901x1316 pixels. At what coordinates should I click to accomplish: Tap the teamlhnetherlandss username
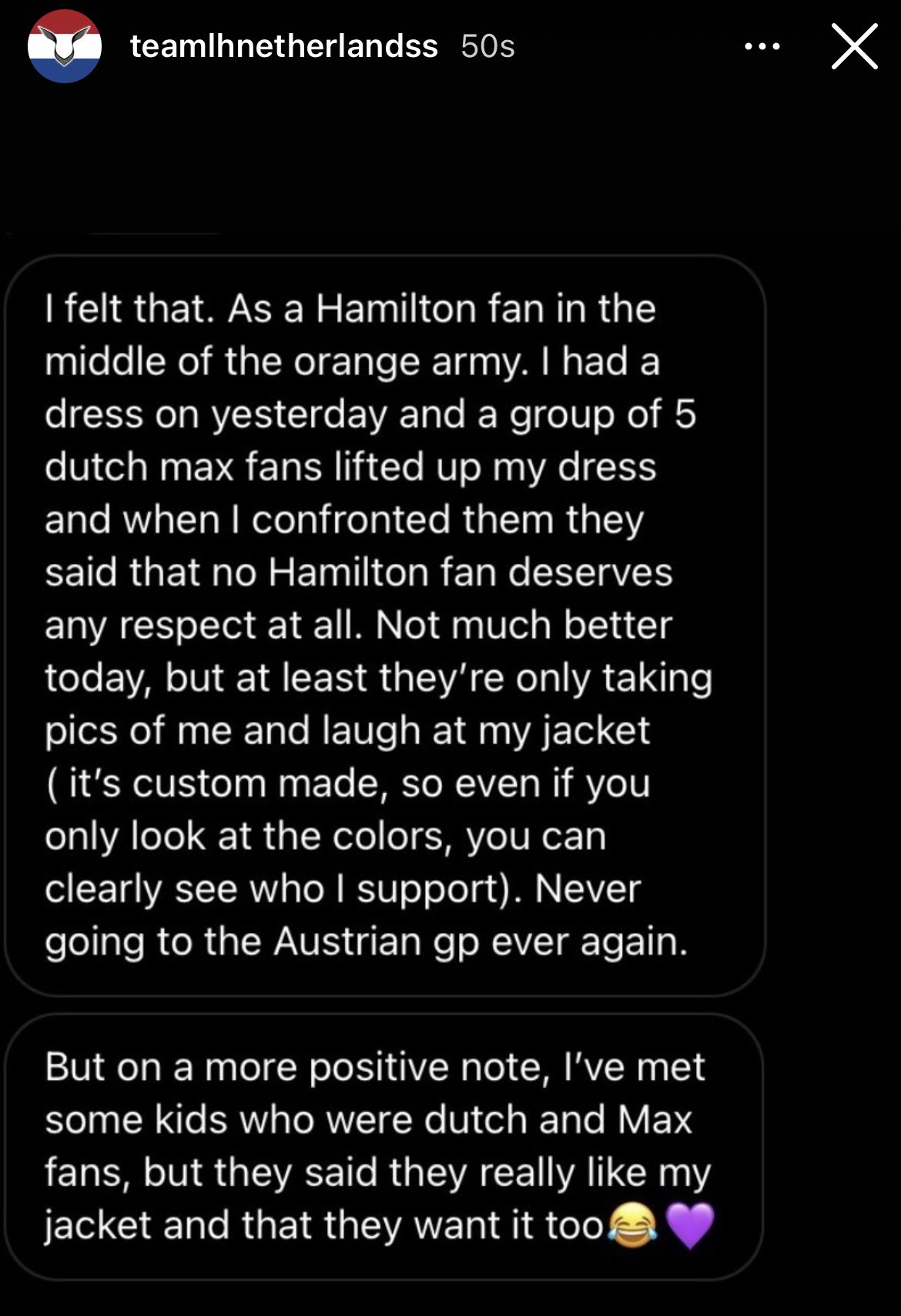(x=283, y=46)
